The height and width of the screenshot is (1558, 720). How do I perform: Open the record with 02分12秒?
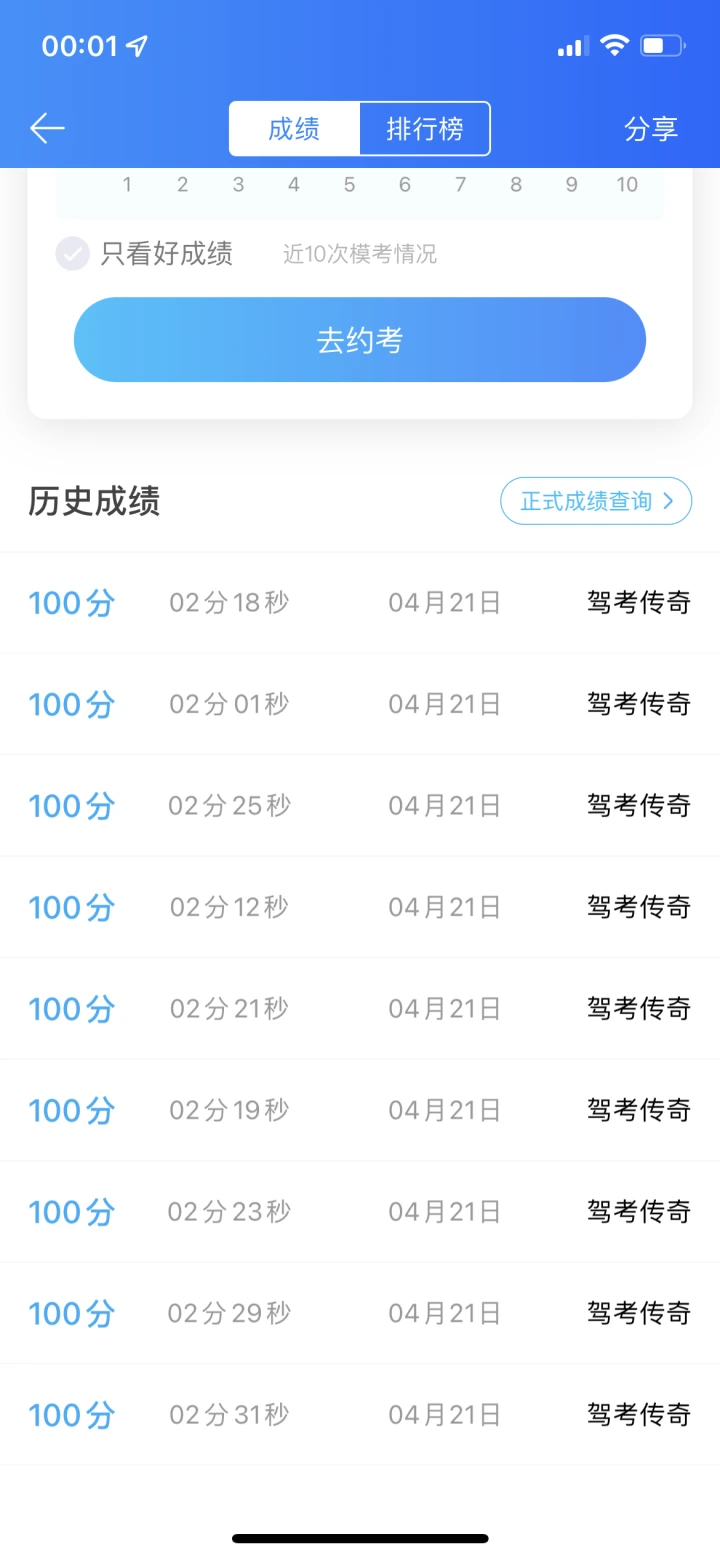tap(360, 907)
